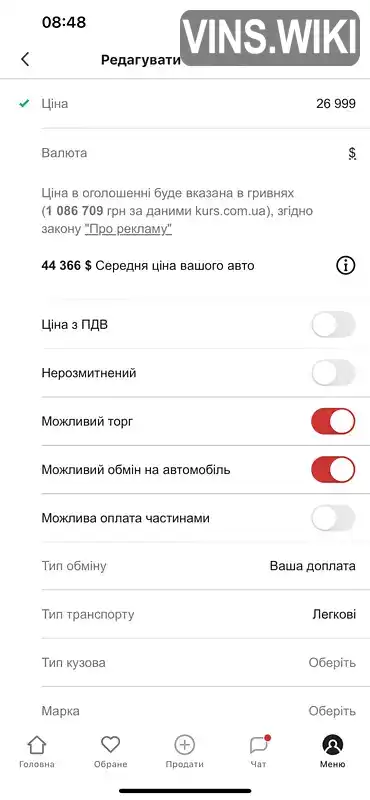The width and height of the screenshot is (370, 800).
Task: Disable the Можливий торг switch
Action: pos(333,421)
